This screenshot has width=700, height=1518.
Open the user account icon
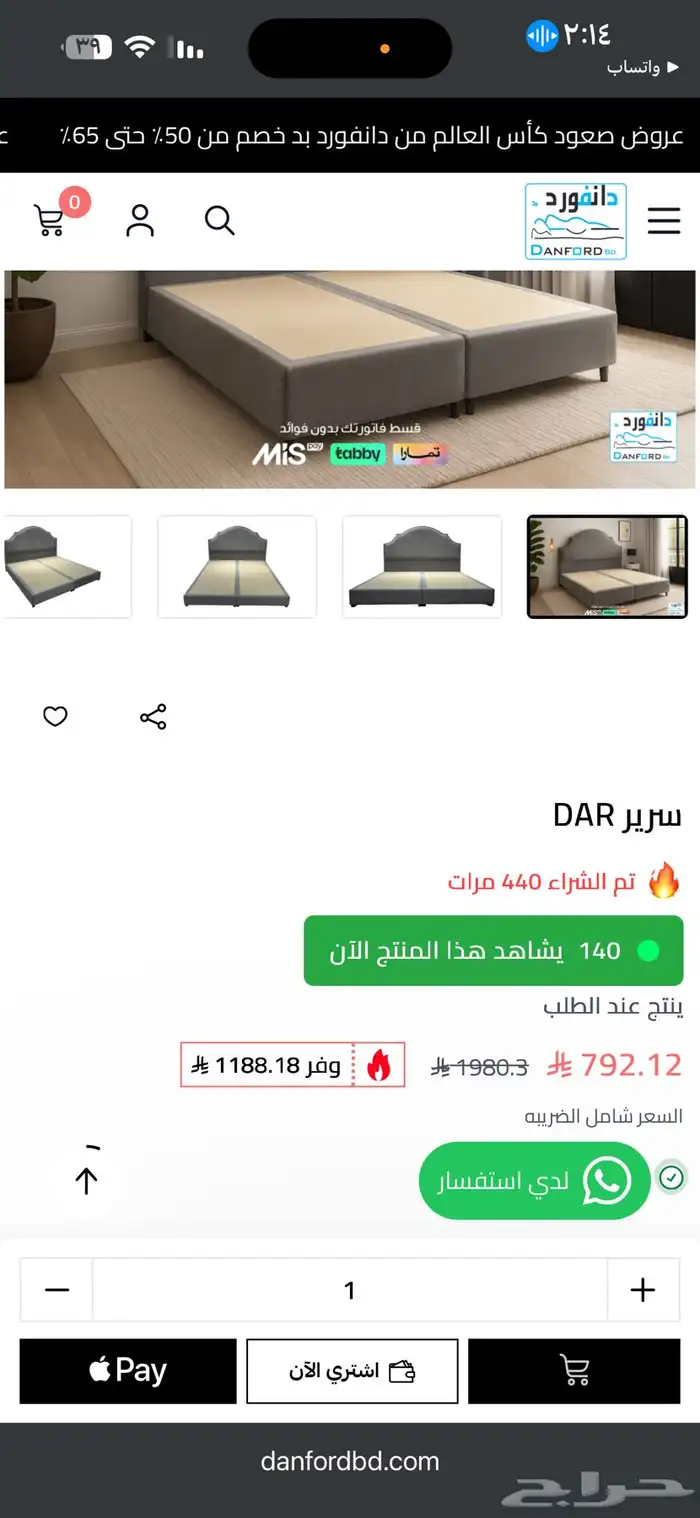click(x=140, y=221)
